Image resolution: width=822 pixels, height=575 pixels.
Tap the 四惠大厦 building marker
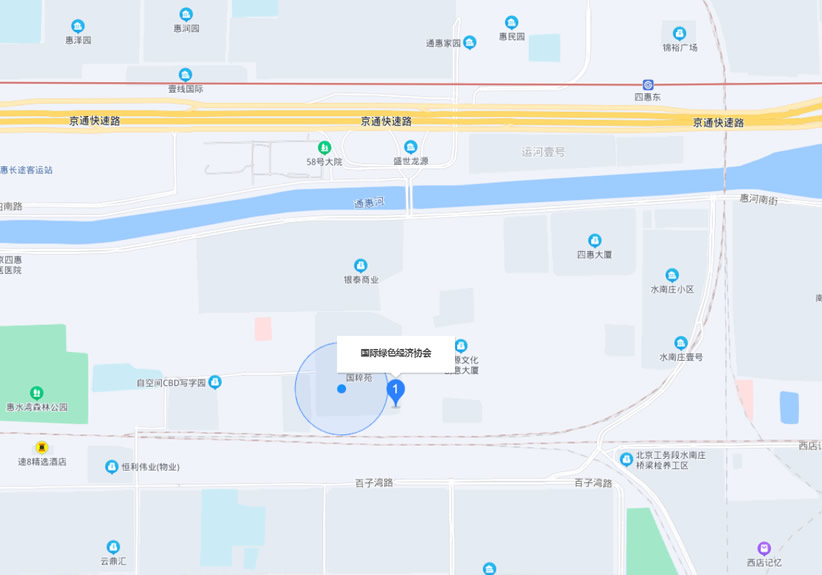click(x=595, y=240)
